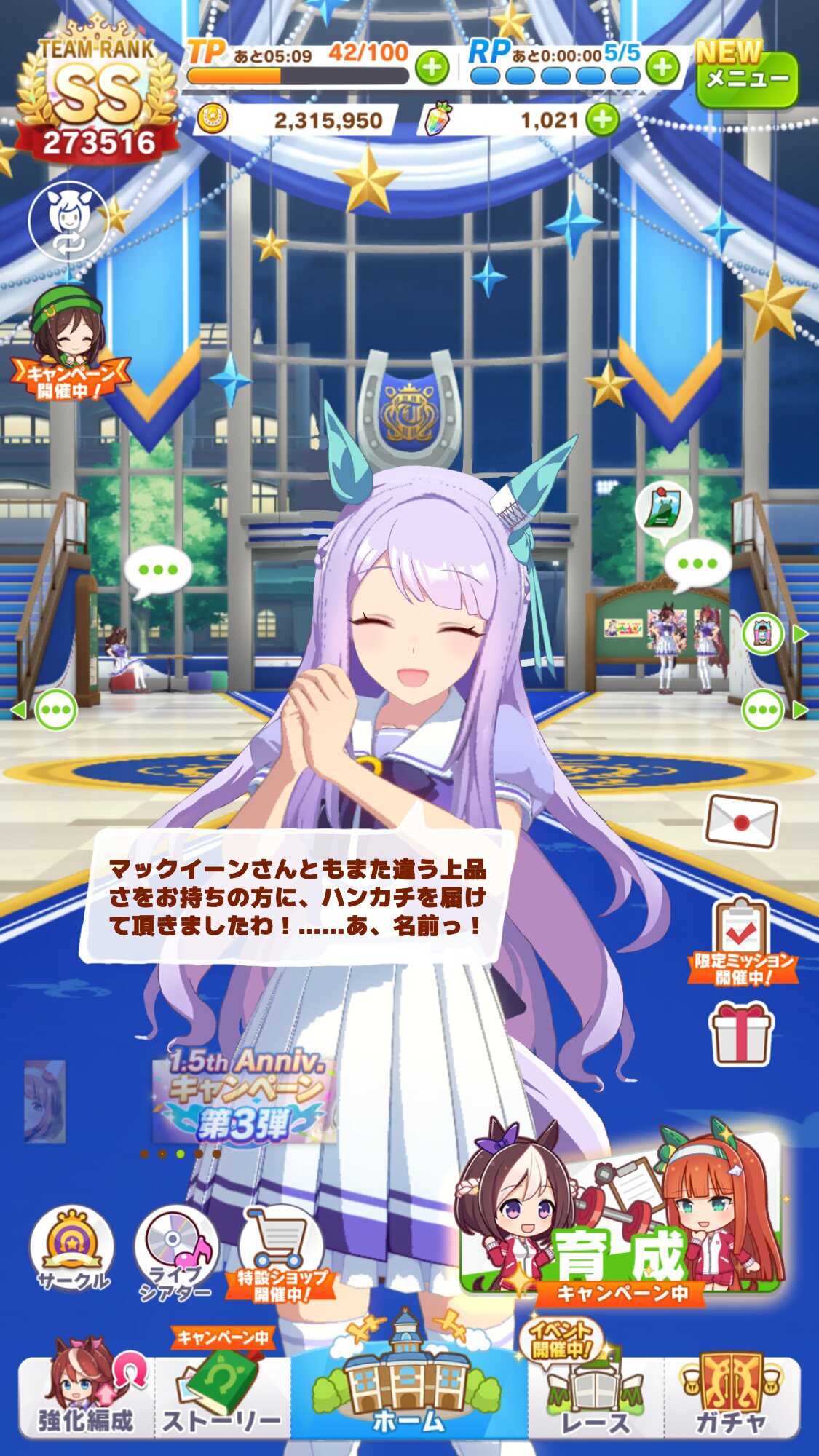Switch to the レース tab

(x=596, y=1389)
